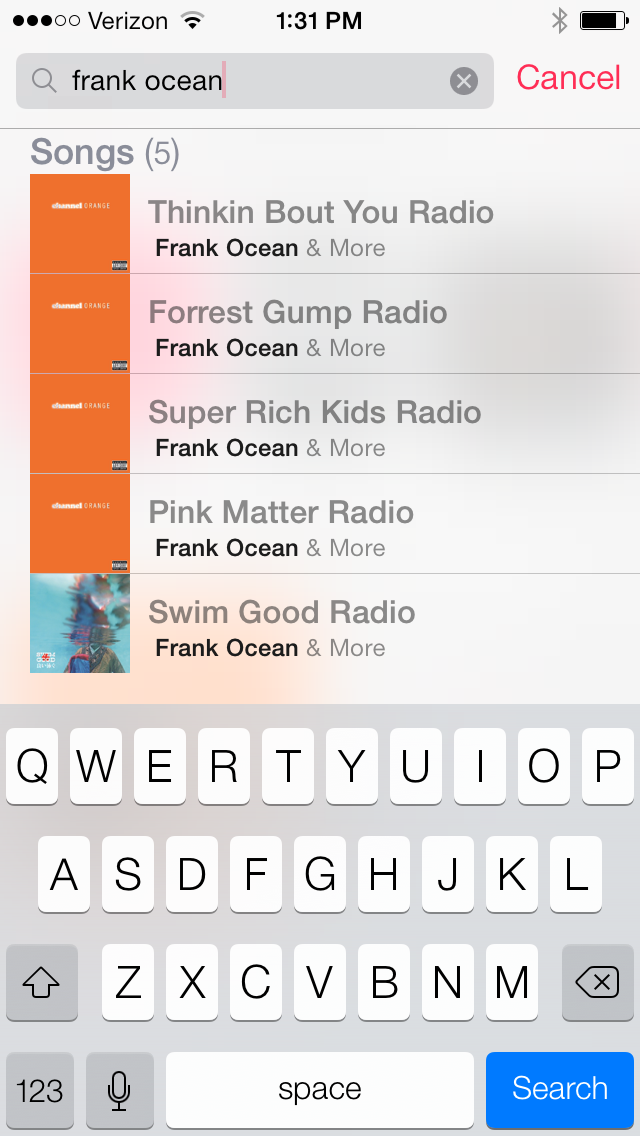This screenshot has width=640, height=1136.
Task: Choose Pink Matter Radio
Action: pyautogui.click(x=320, y=524)
